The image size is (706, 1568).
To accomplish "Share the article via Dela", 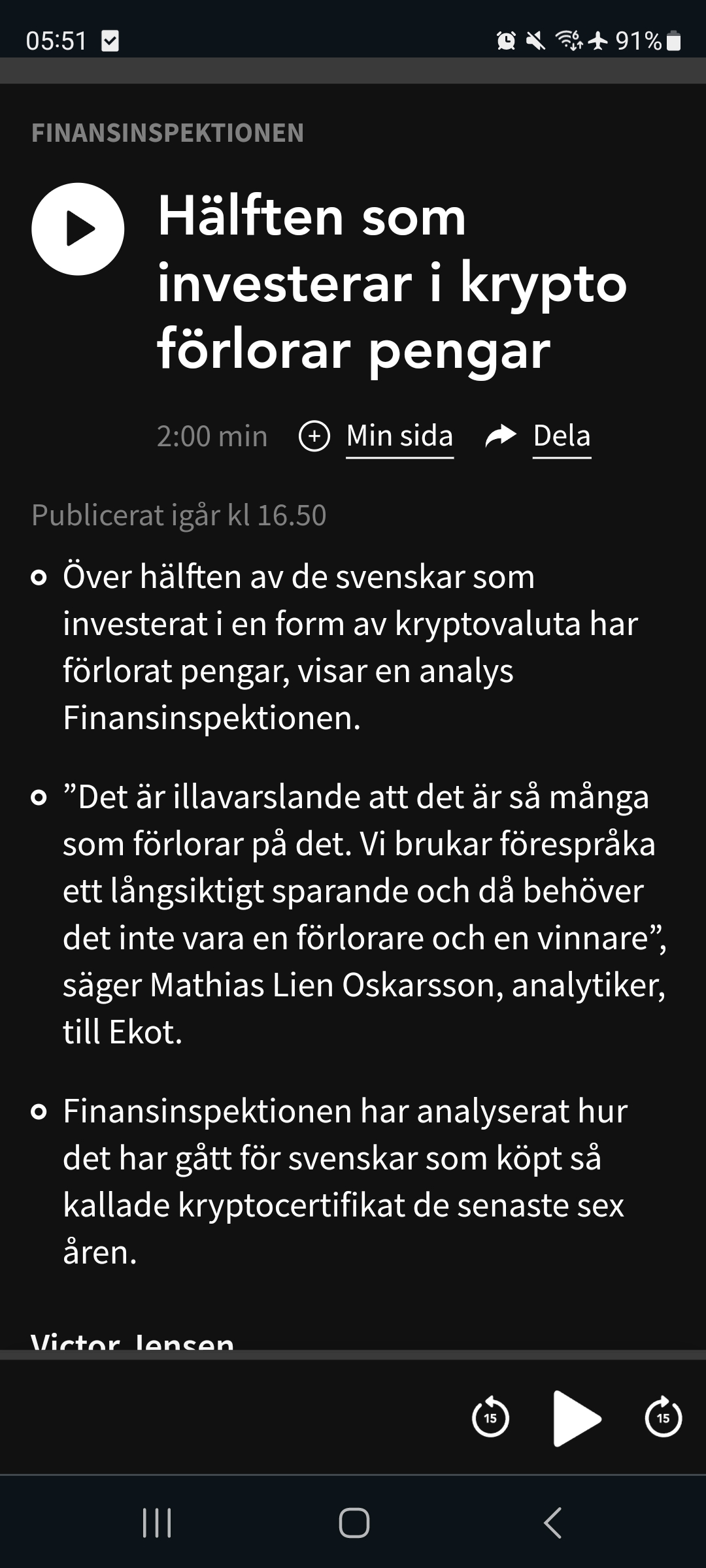I will pos(538,436).
